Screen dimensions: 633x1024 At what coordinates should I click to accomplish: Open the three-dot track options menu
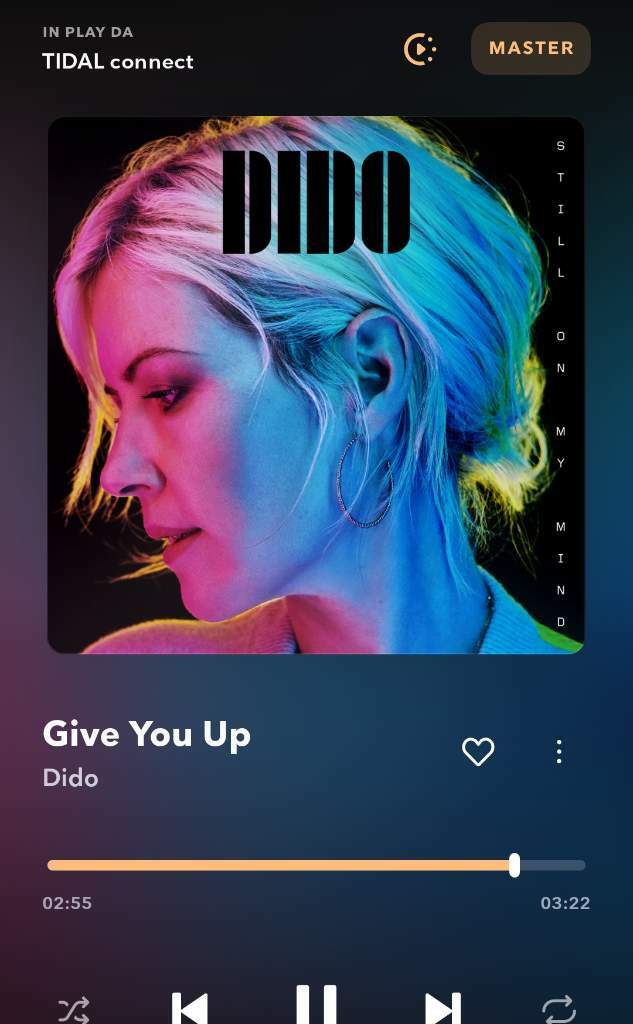pos(559,752)
